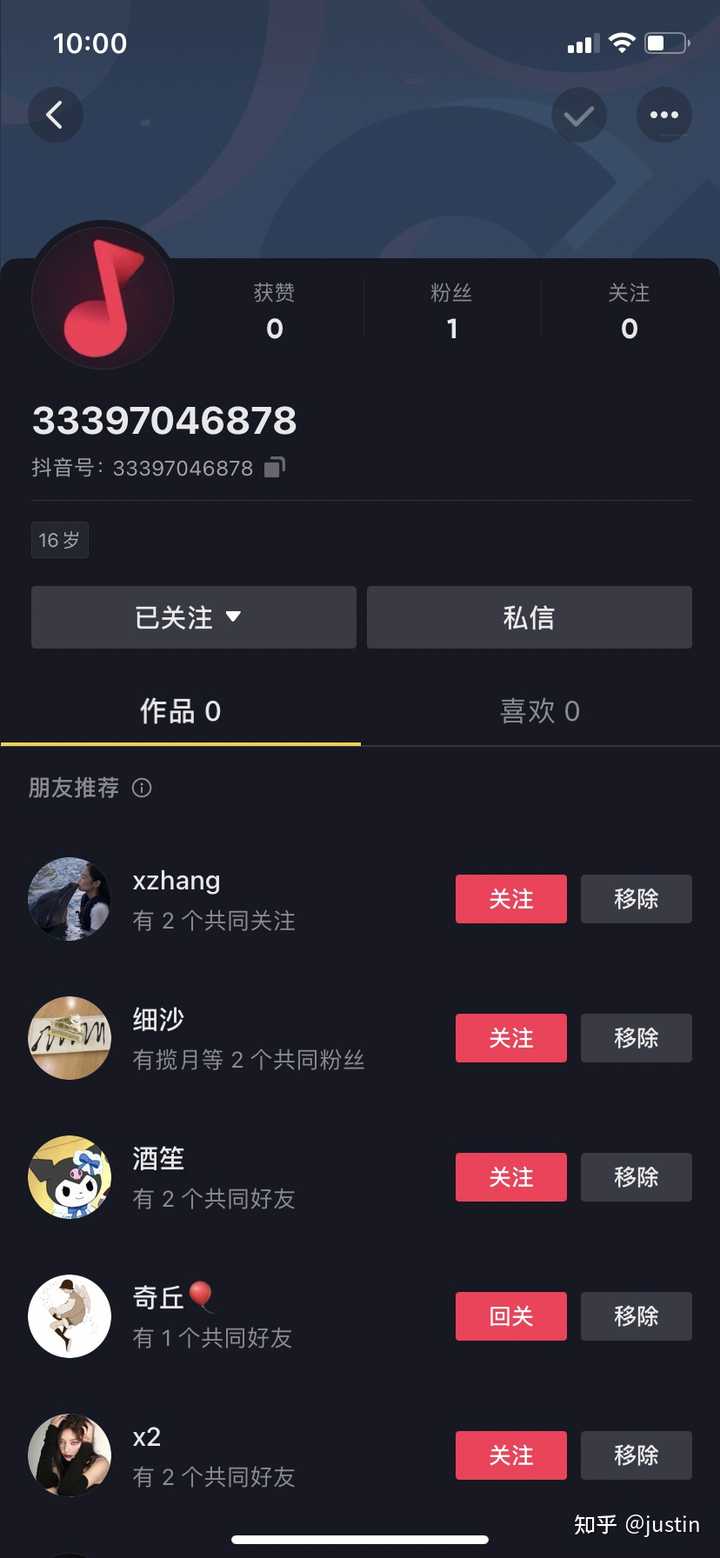Switch to the 喜欢 tab

click(540, 711)
